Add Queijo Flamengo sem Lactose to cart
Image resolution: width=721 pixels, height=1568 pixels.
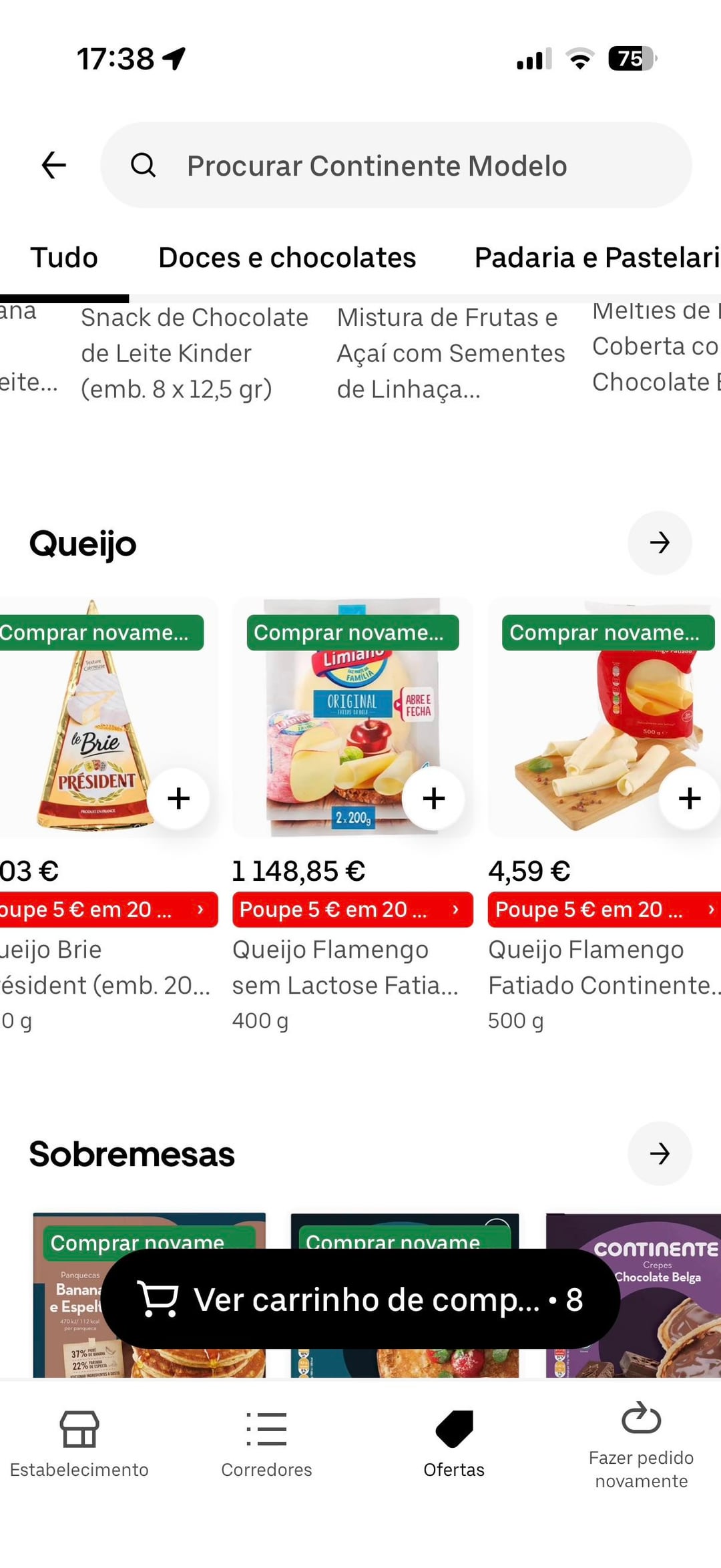(x=434, y=798)
